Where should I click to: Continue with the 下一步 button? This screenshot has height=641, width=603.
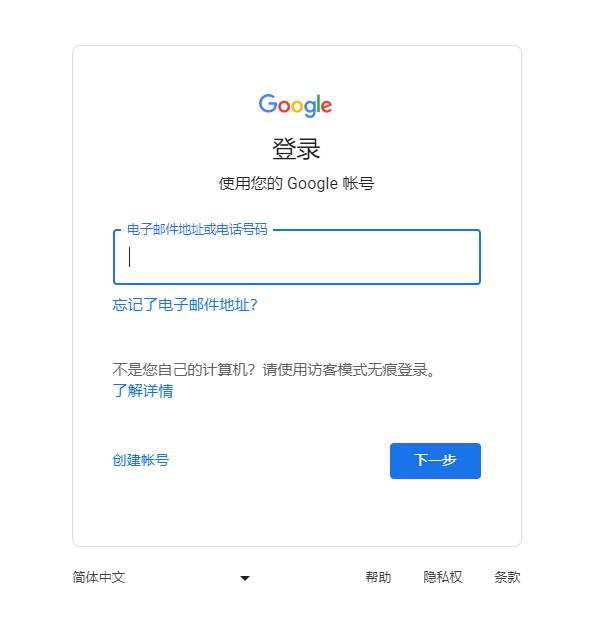coord(435,461)
